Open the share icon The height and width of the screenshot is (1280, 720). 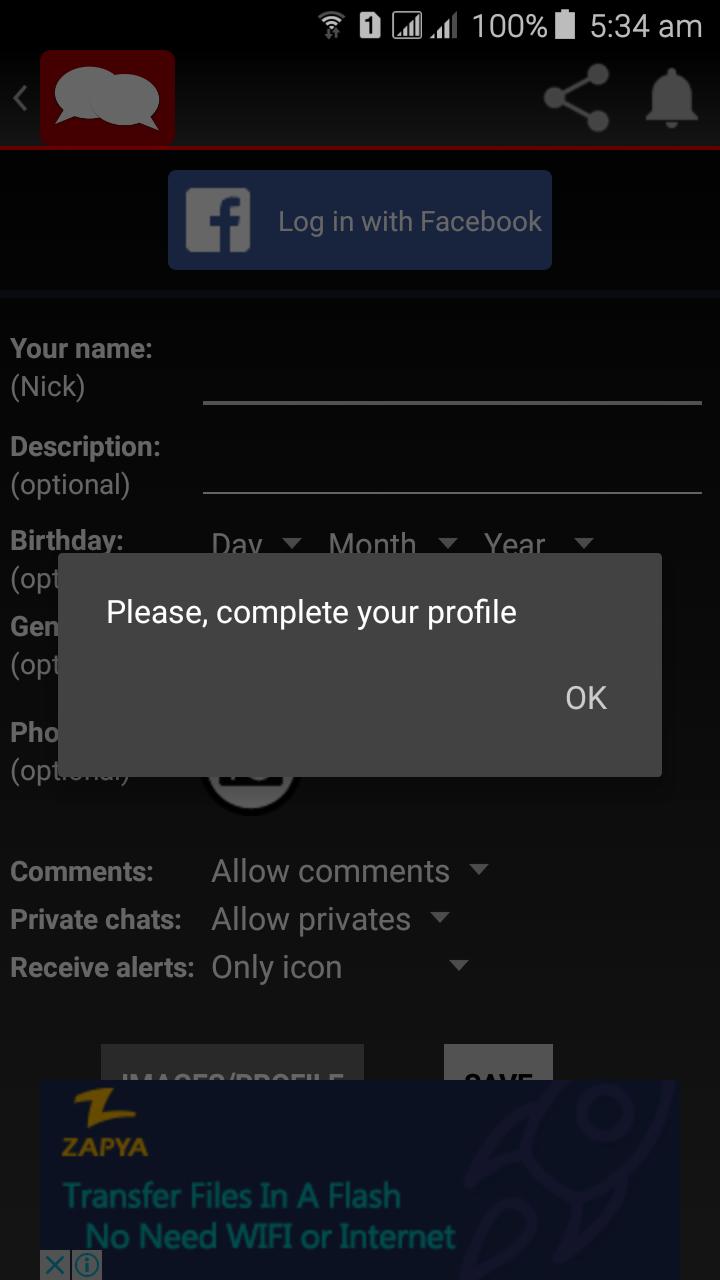(577, 98)
